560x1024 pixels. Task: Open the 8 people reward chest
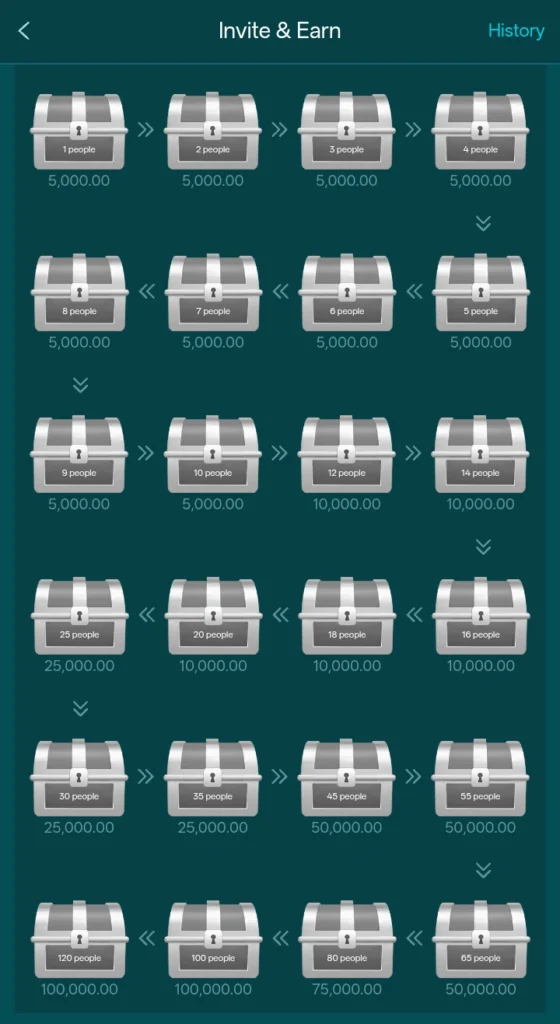[79, 293]
